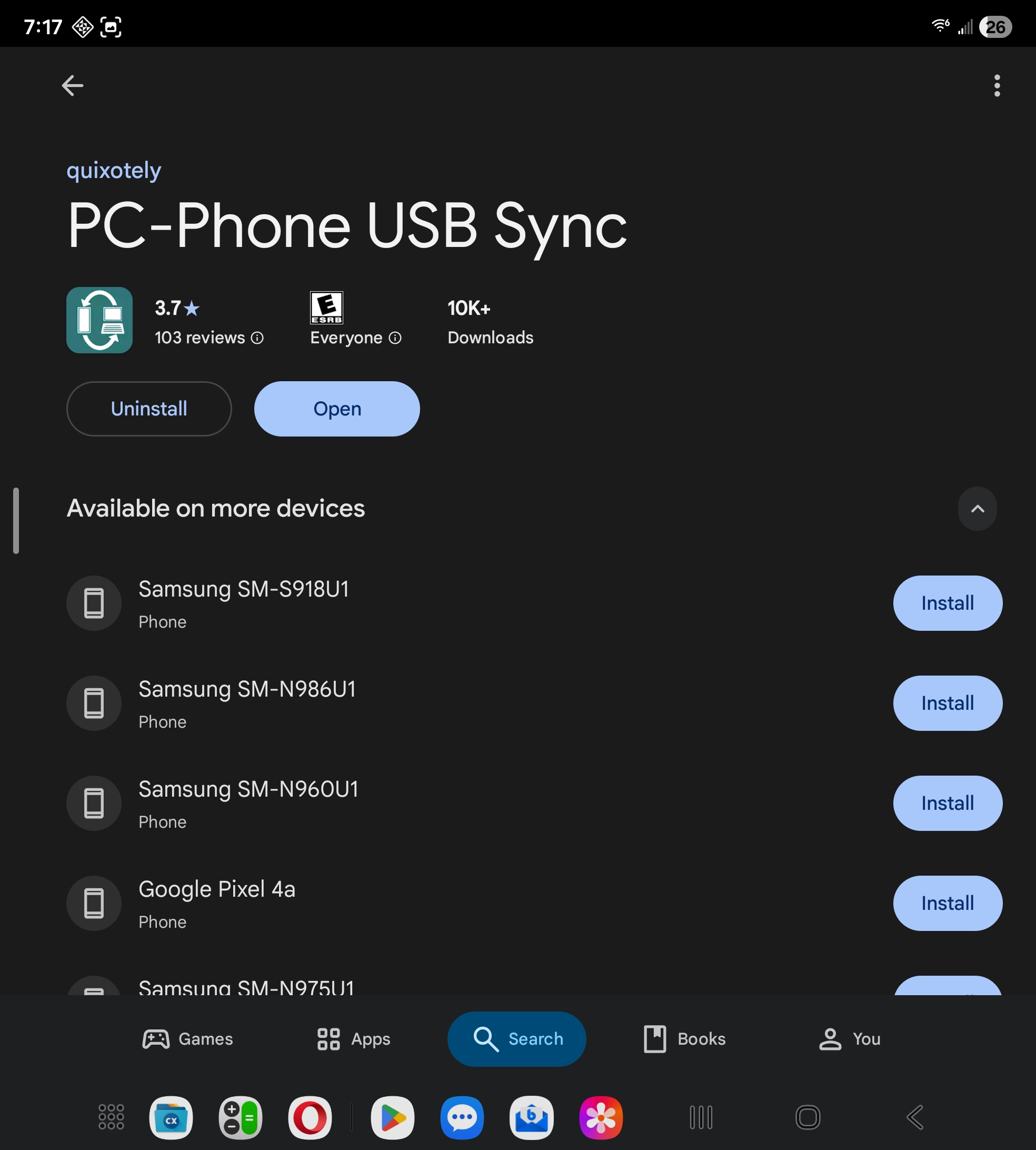Viewport: 1036px width, 1150px height.
Task: Switch to the Books tab
Action: point(684,1039)
